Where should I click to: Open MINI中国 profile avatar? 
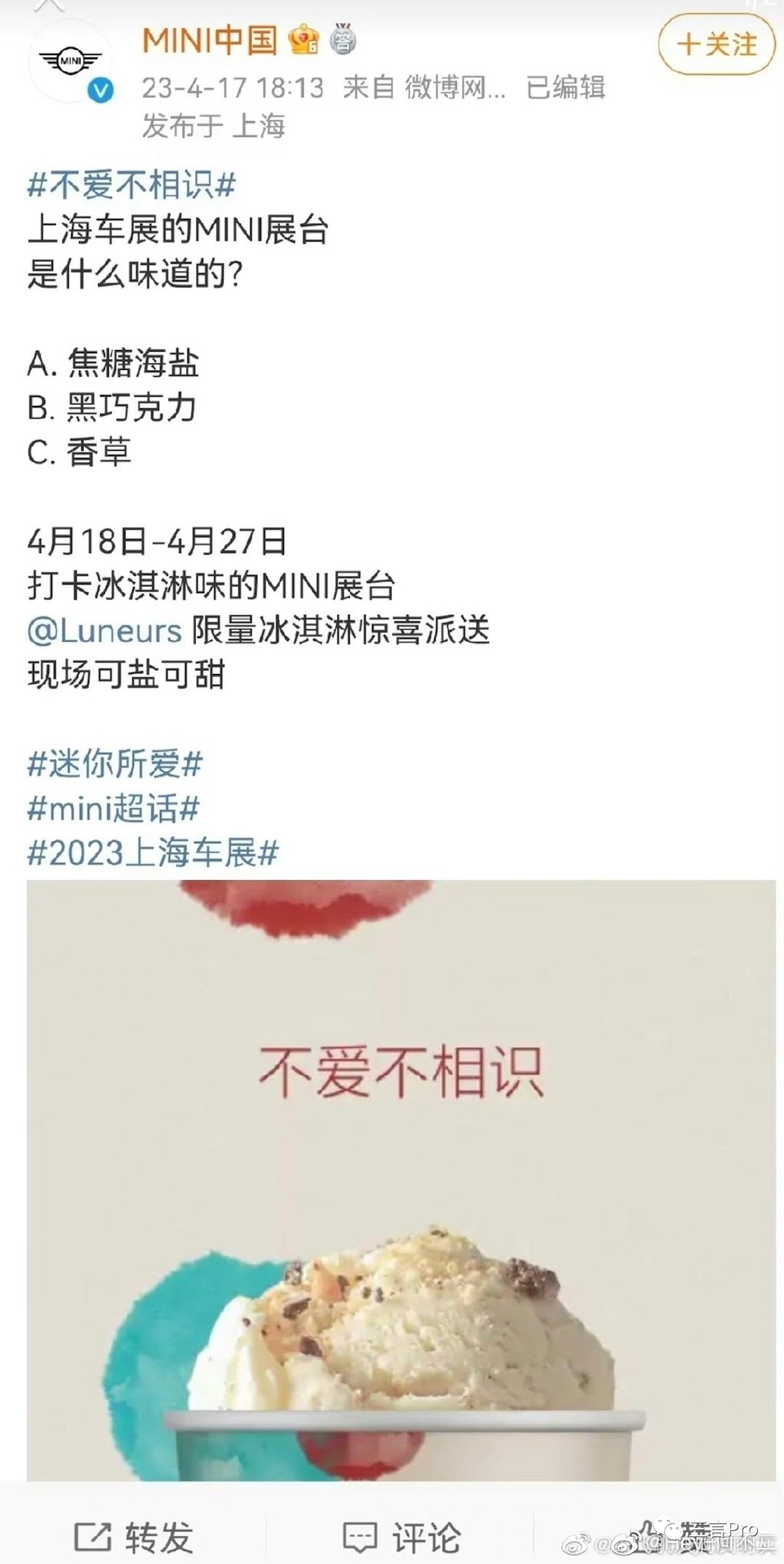coord(70,61)
